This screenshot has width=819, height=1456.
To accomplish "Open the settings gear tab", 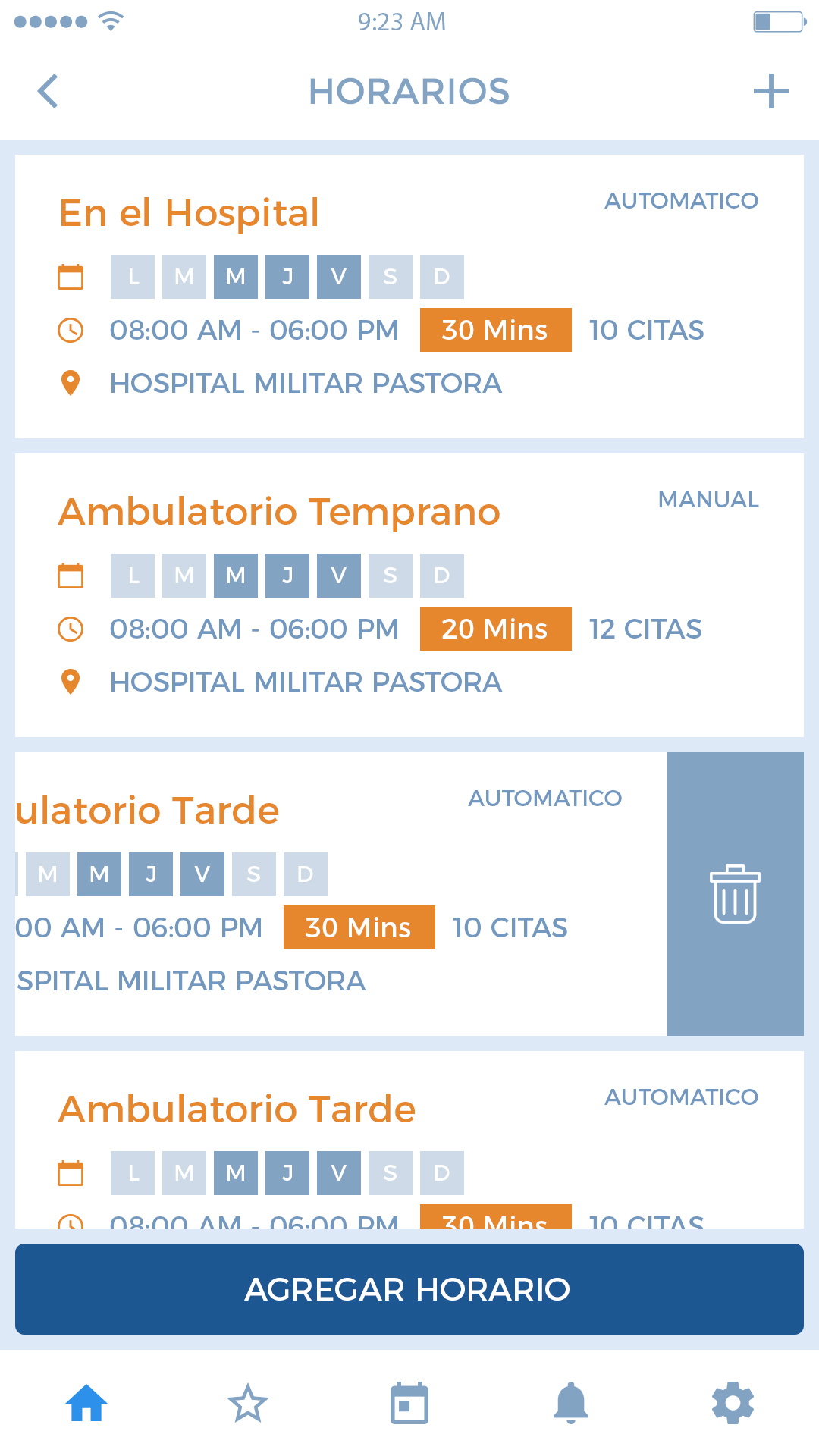I will click(733, 1403).
